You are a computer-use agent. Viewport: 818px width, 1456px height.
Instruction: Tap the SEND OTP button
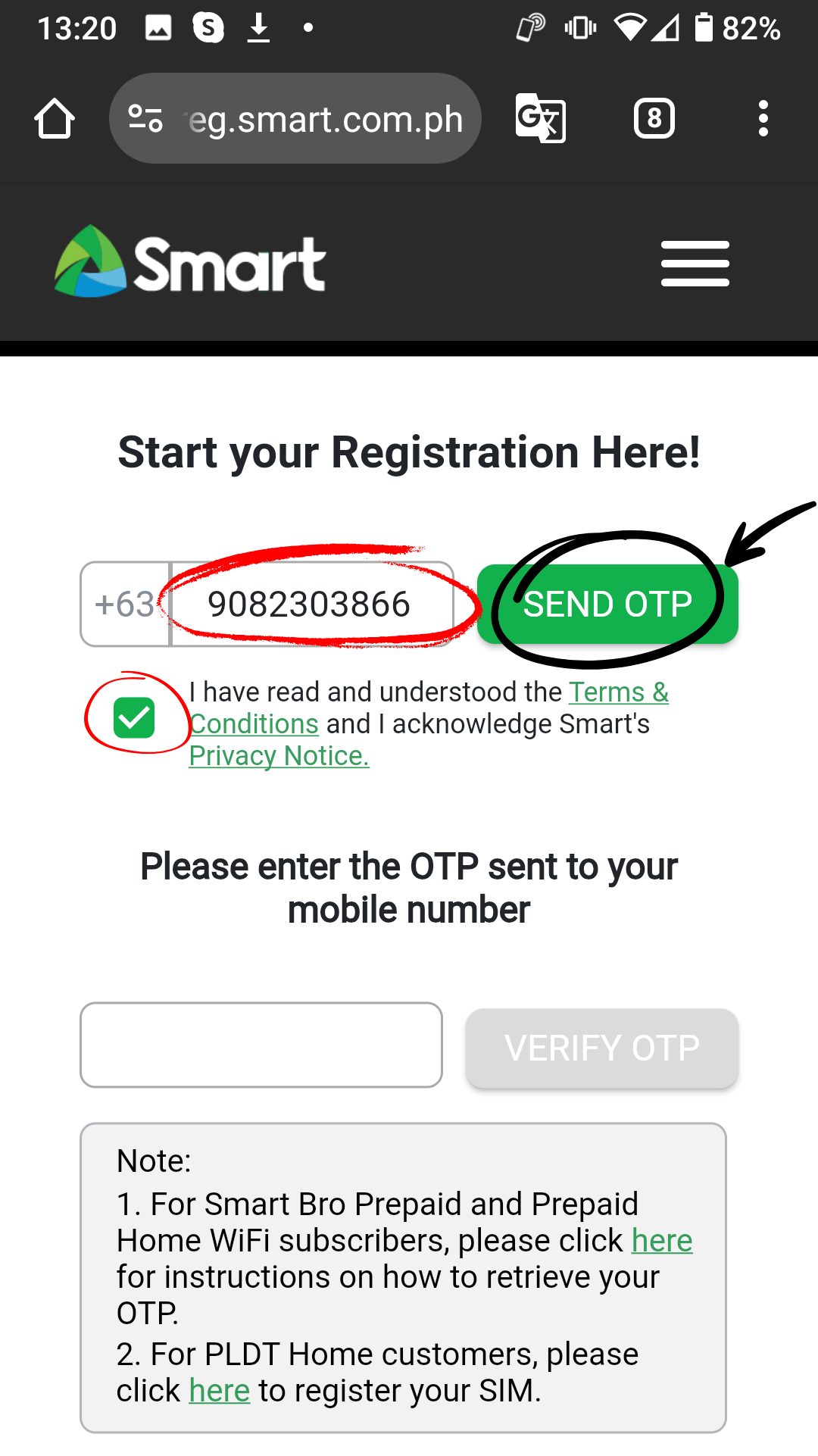(x=607, y=605)
